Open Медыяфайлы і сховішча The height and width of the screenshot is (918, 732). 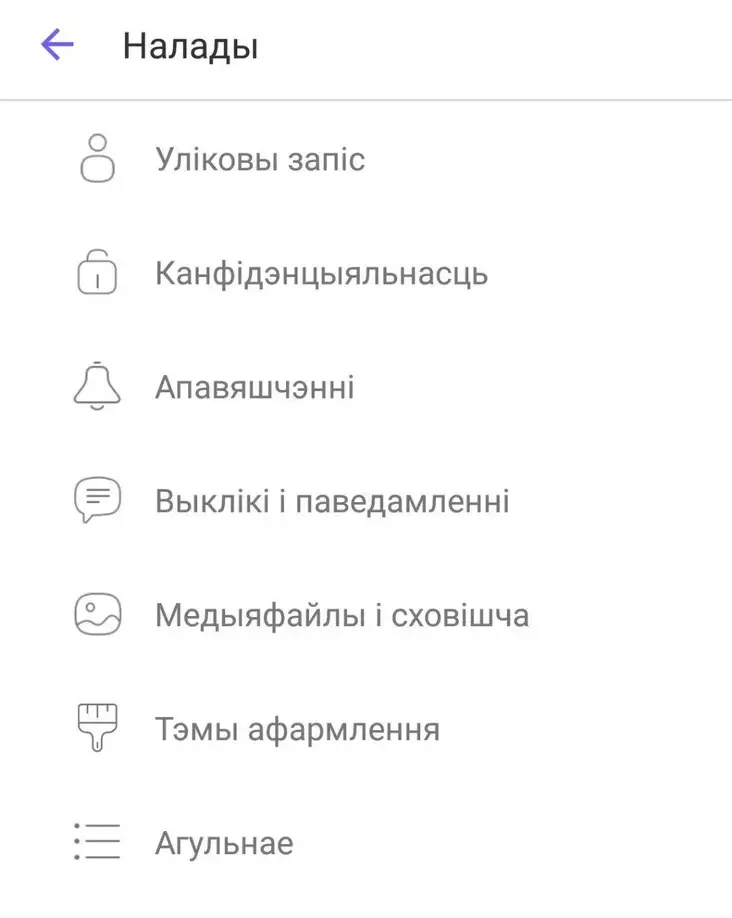tap(341, 615)
